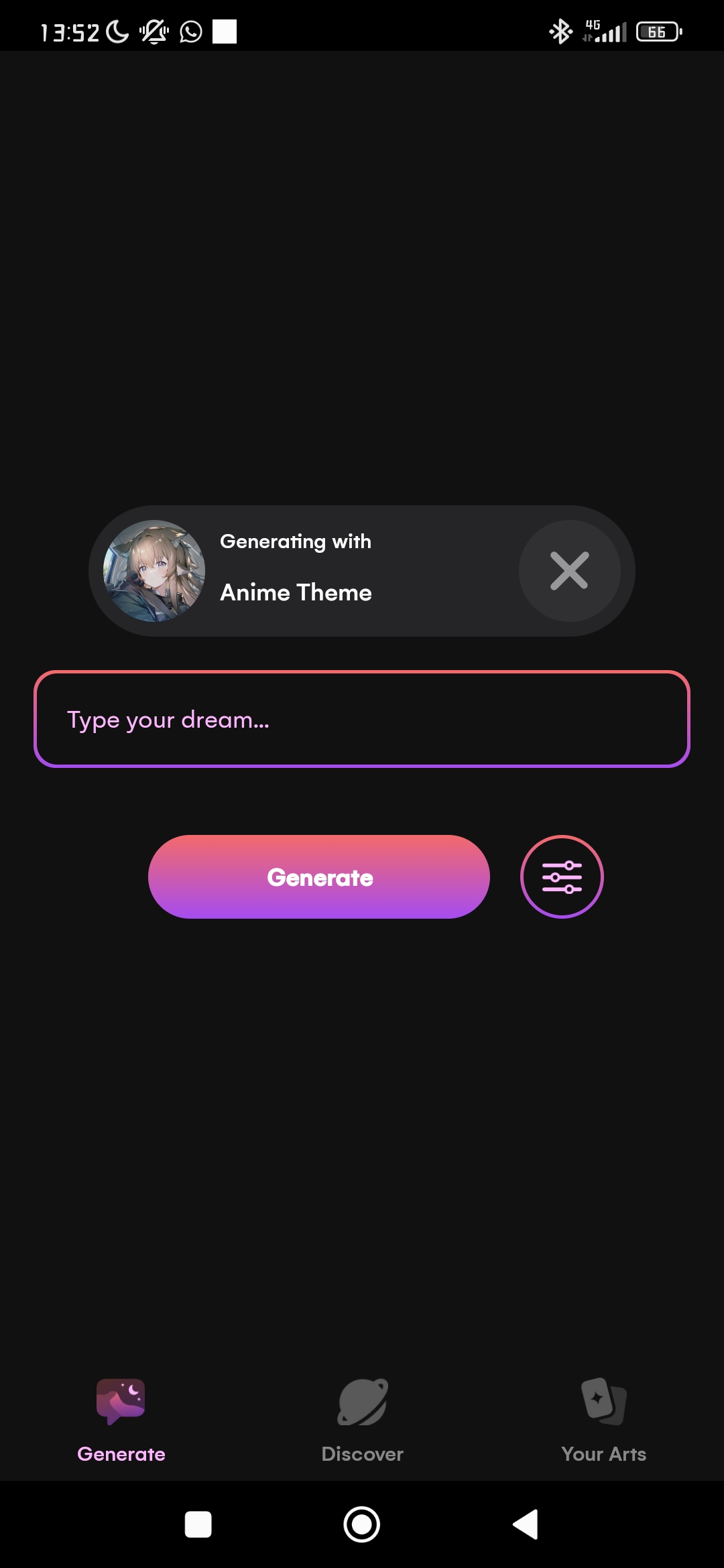The width and height of the screenshot is (724, 1568).
Task: Go back using the system back button
Action: (526, 1524)
